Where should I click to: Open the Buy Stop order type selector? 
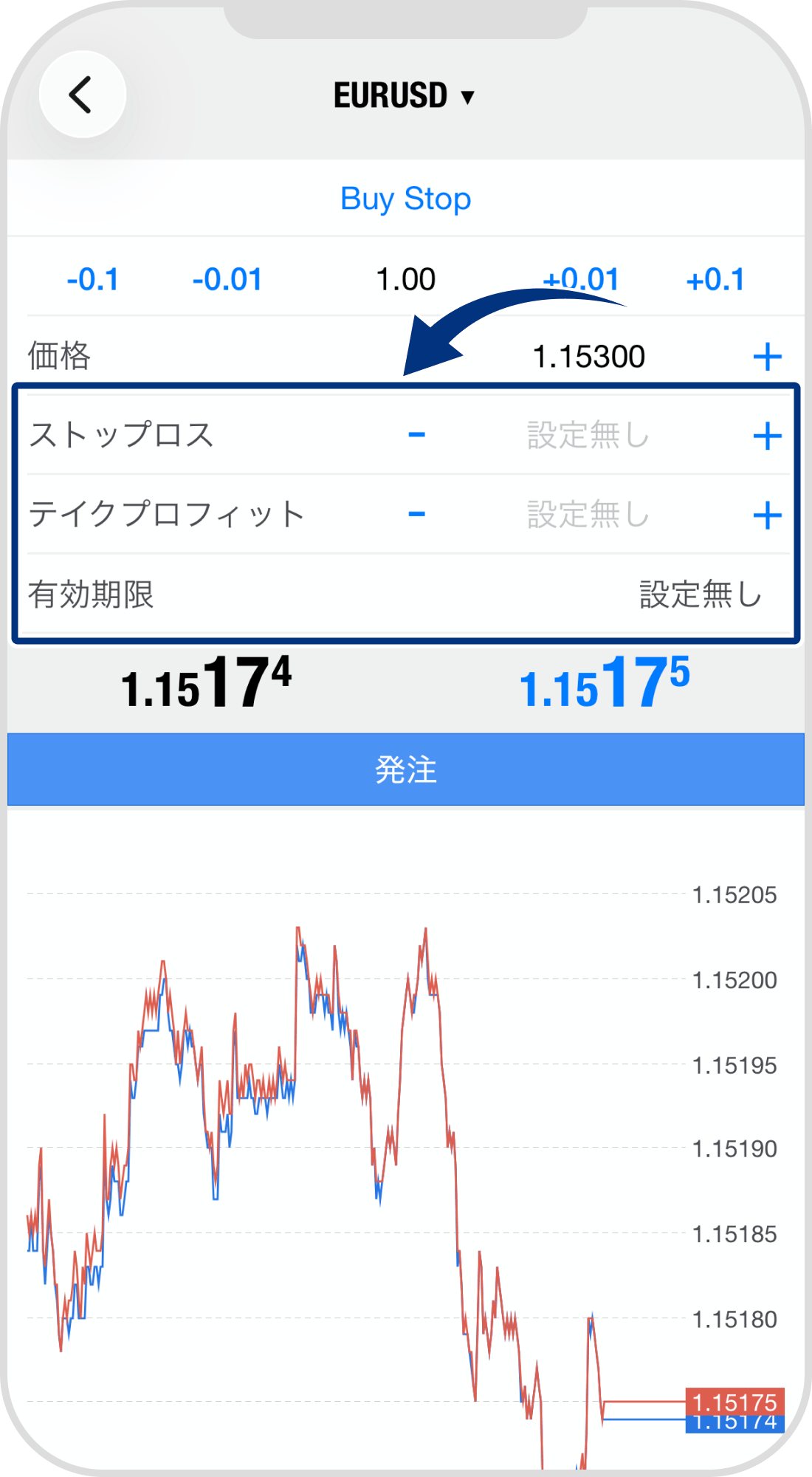coord(405,198)
